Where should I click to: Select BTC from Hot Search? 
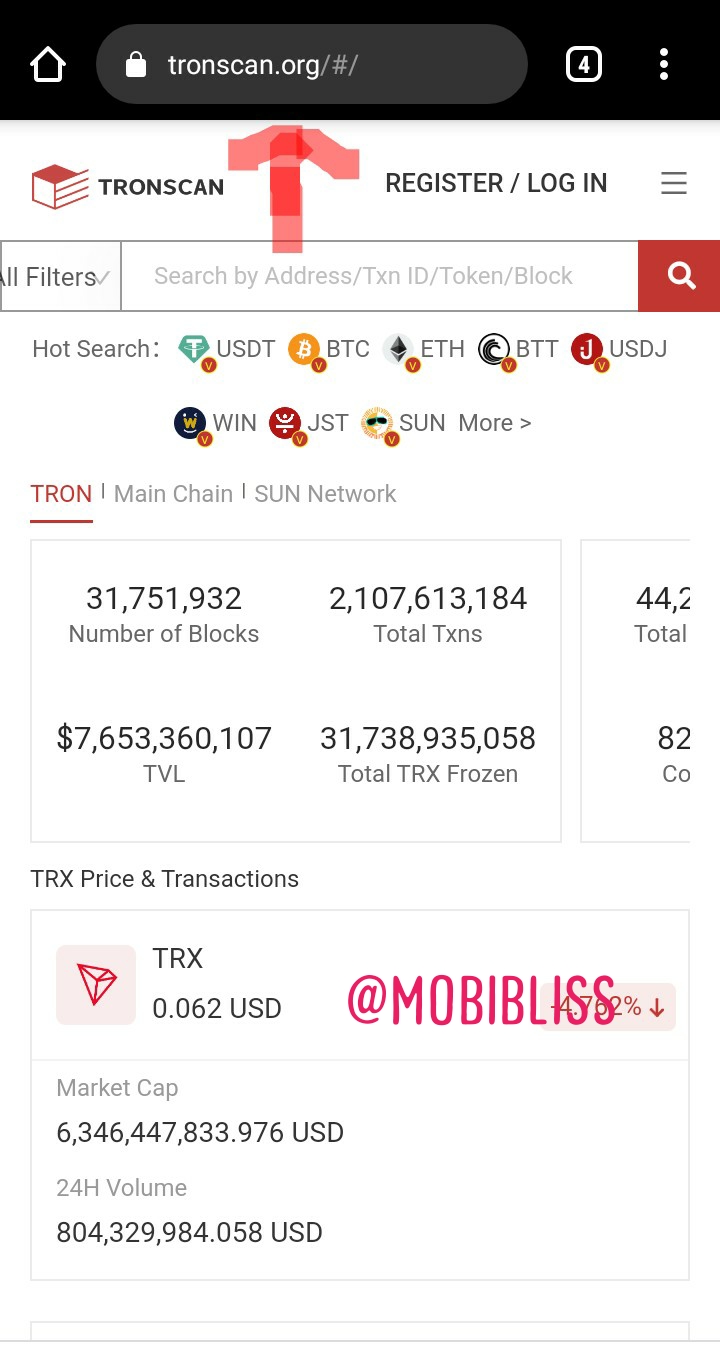330,349
